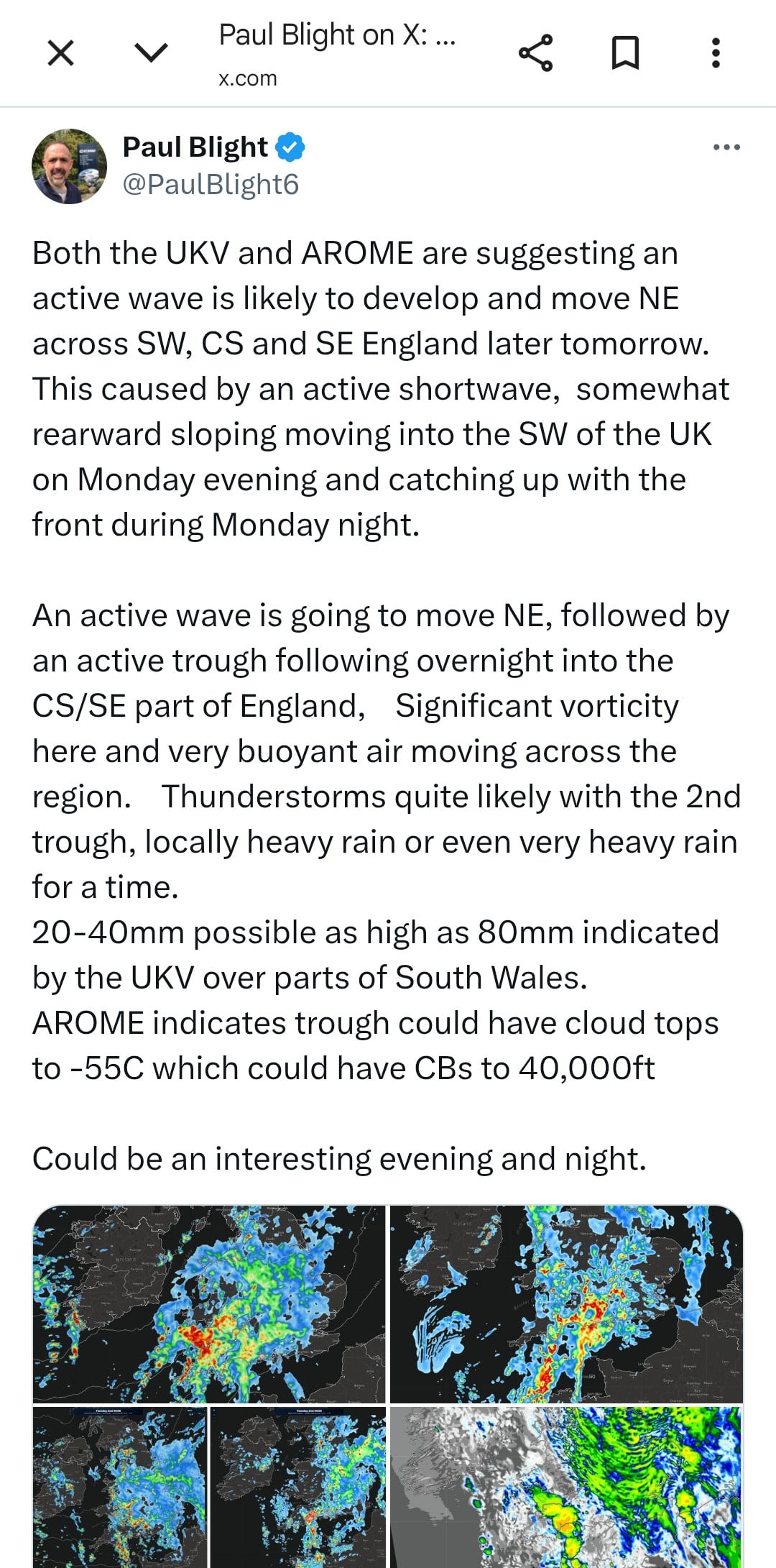Open the browser overflow menu
Image resolution: width=776 pixels, height=1568 pixels.
716,53
